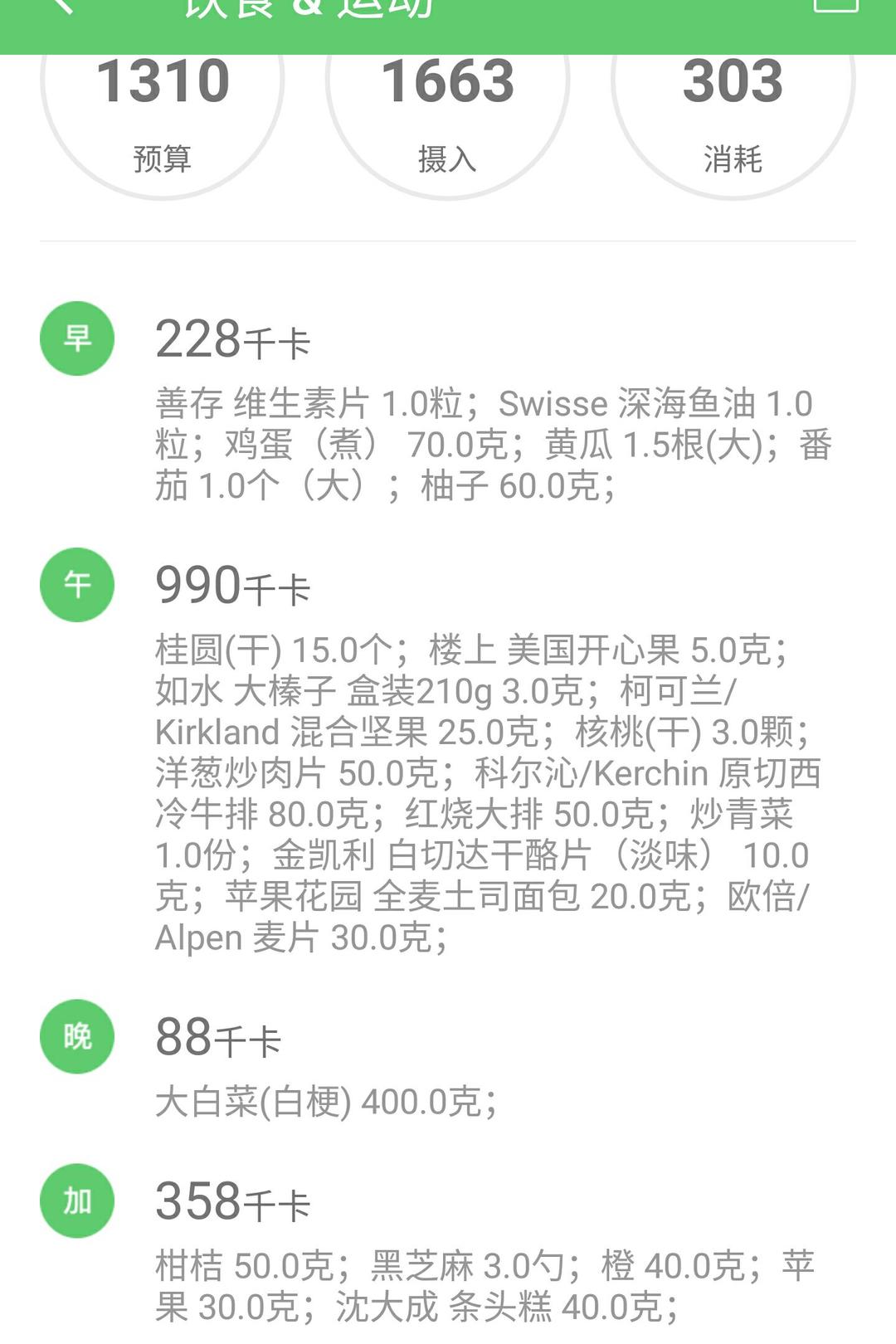This screenshot has height=1344, width=896.
Task: Go back using the top-left arrow
Action: [x=61, y=7]
